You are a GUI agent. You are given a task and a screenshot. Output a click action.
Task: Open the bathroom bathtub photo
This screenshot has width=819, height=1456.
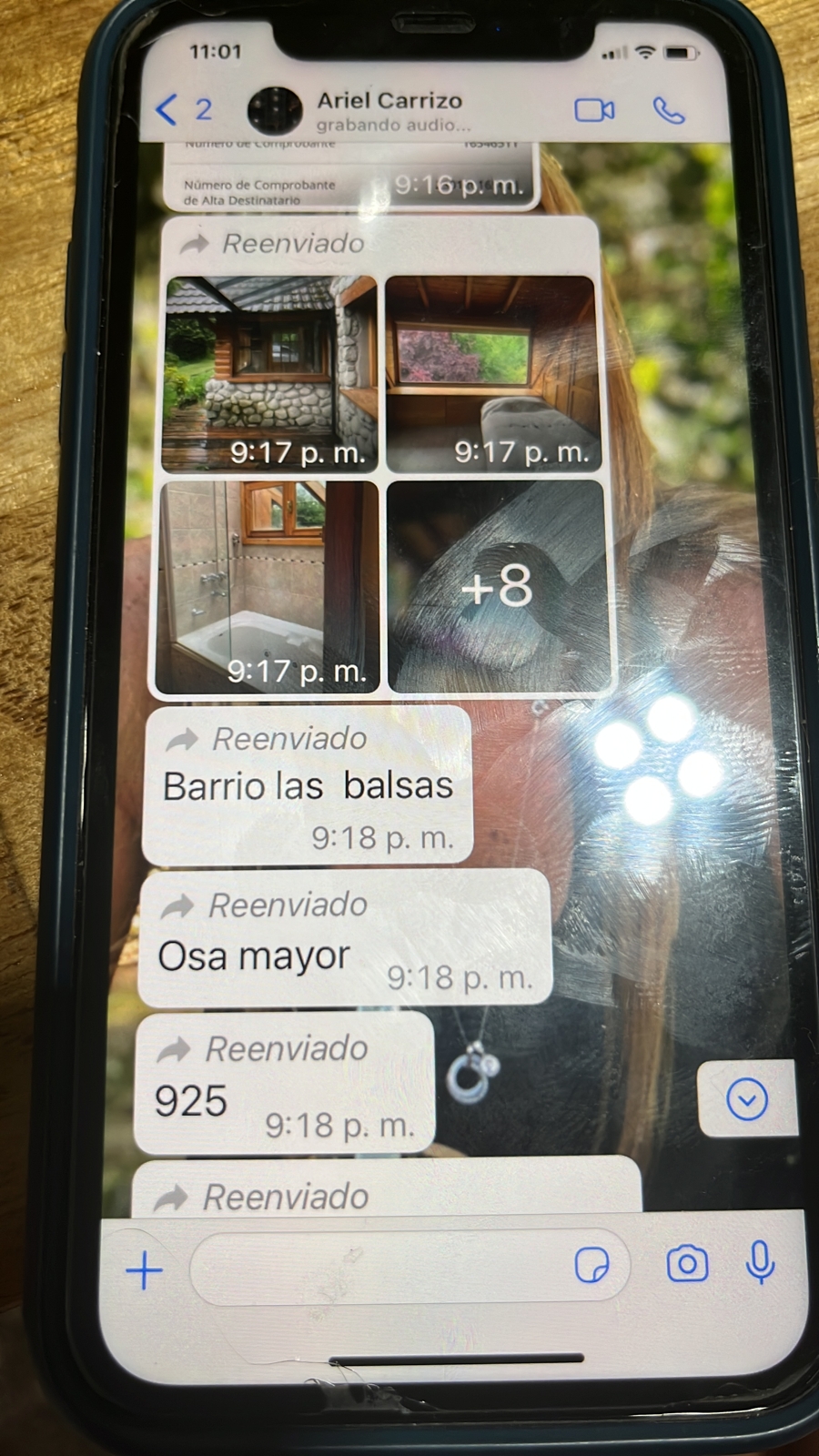pyautogui.click(x=268, y=587)
